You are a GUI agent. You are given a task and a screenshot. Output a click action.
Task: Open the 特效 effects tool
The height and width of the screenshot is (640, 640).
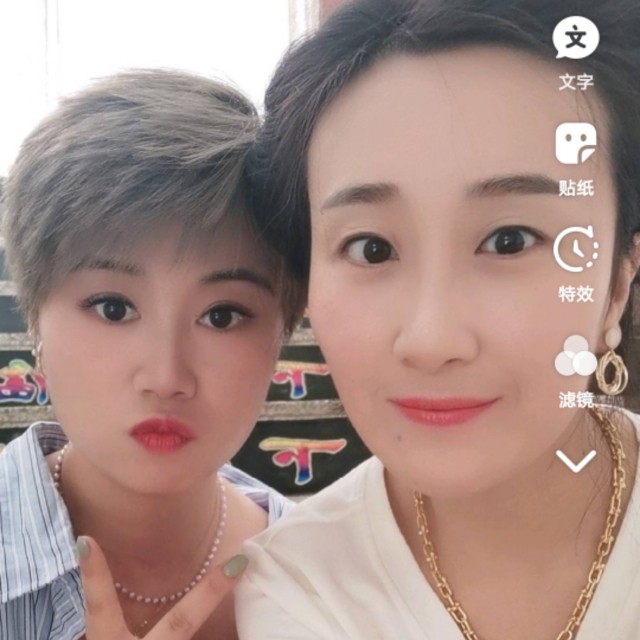pyautogui.click(x=576, y=250)
